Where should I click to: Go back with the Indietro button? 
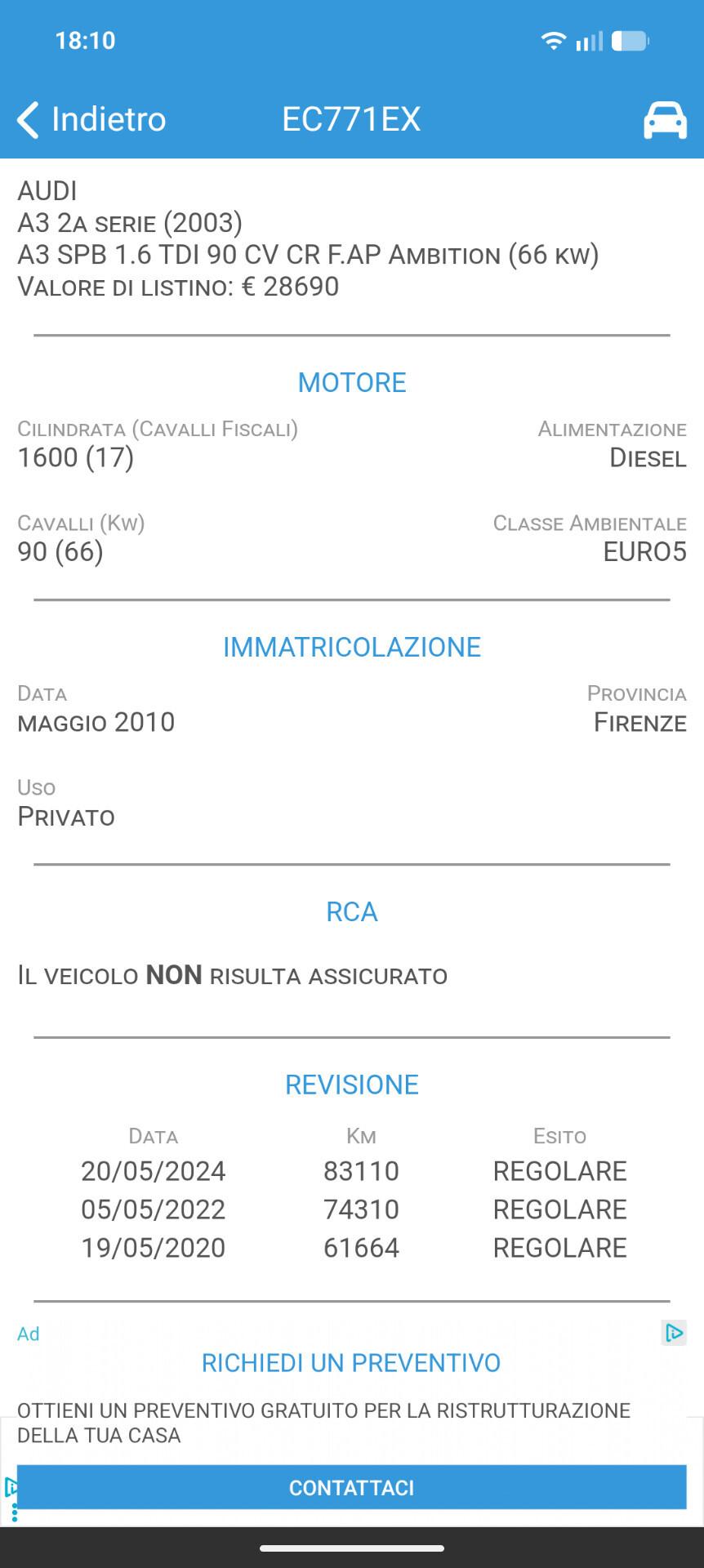pyautogui.click(x=91, y=119)
